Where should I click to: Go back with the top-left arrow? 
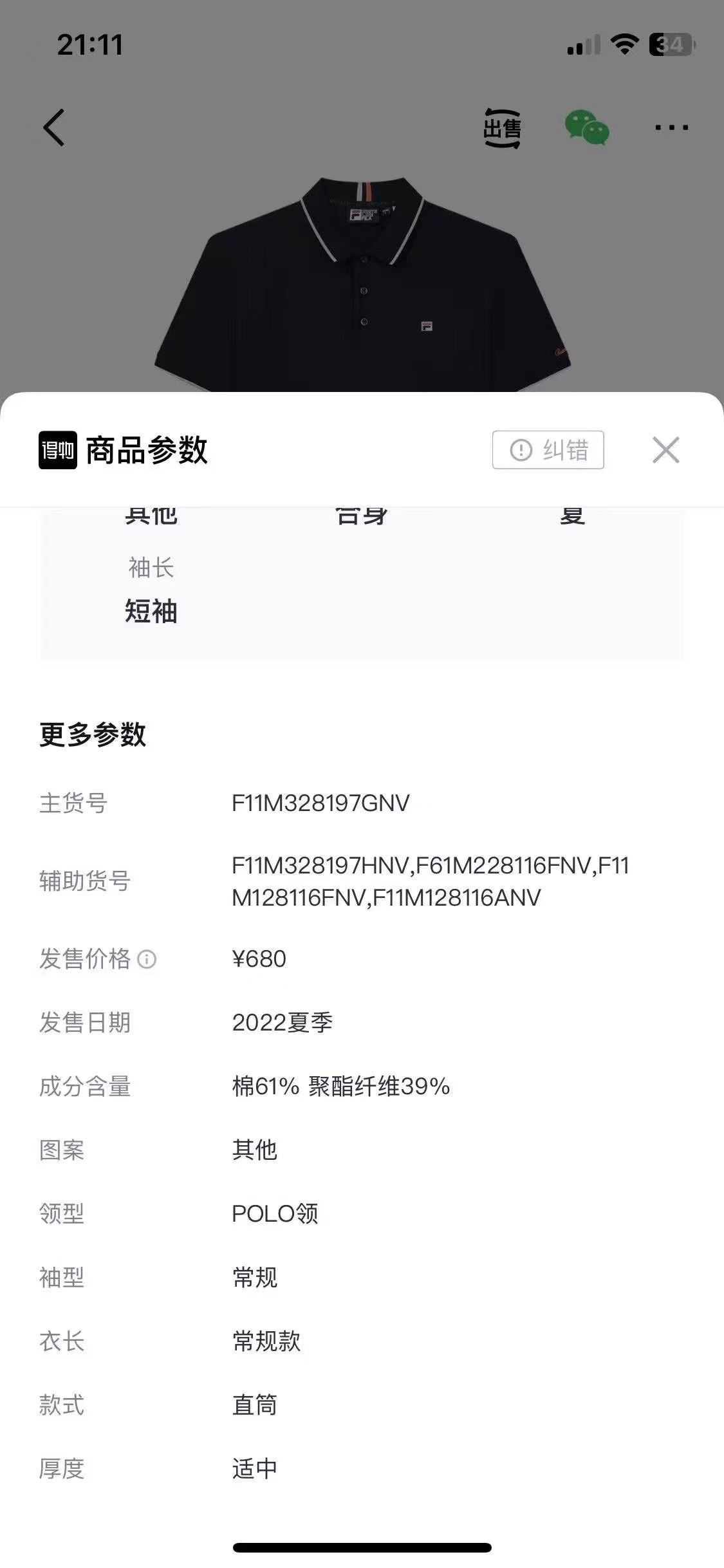(x=54, y=127)
